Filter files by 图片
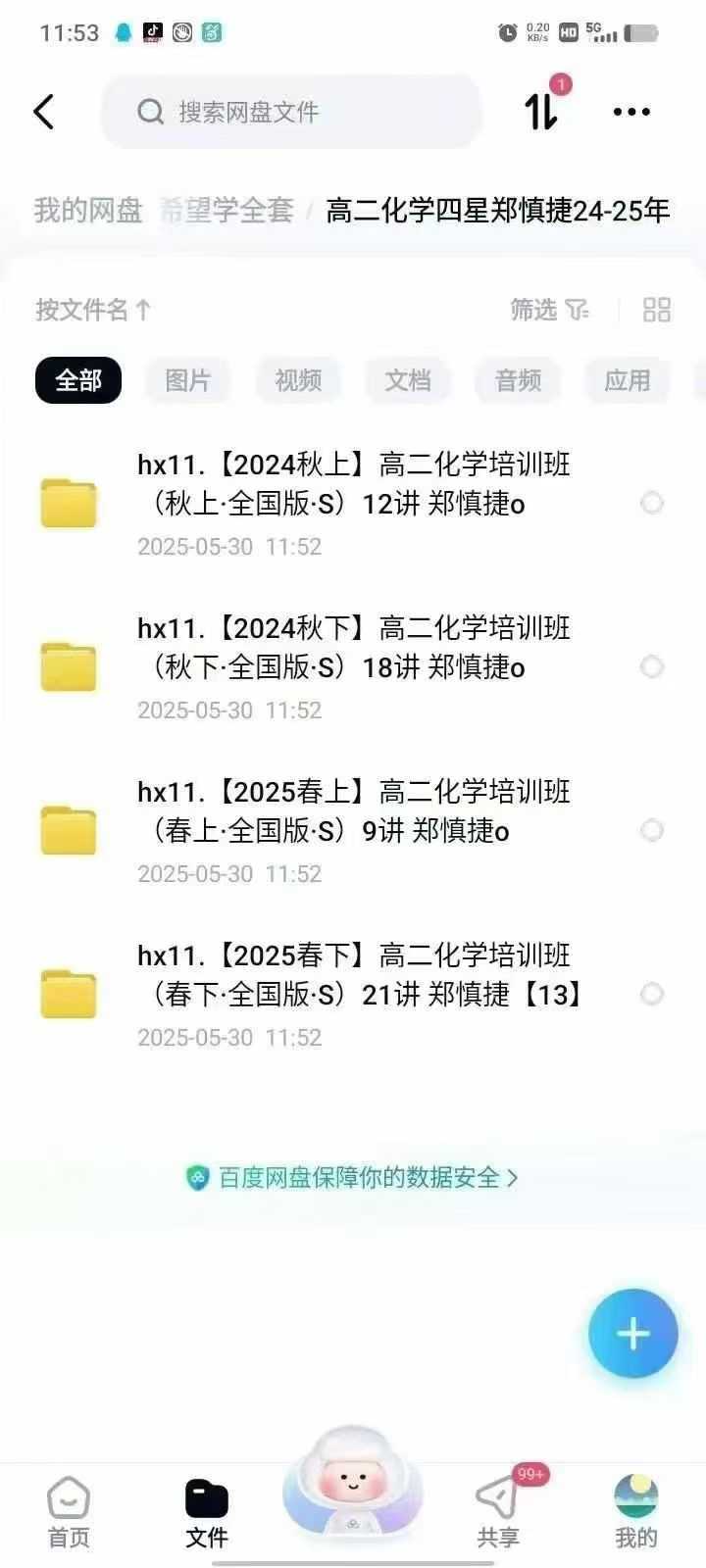 tap(188, 380)
